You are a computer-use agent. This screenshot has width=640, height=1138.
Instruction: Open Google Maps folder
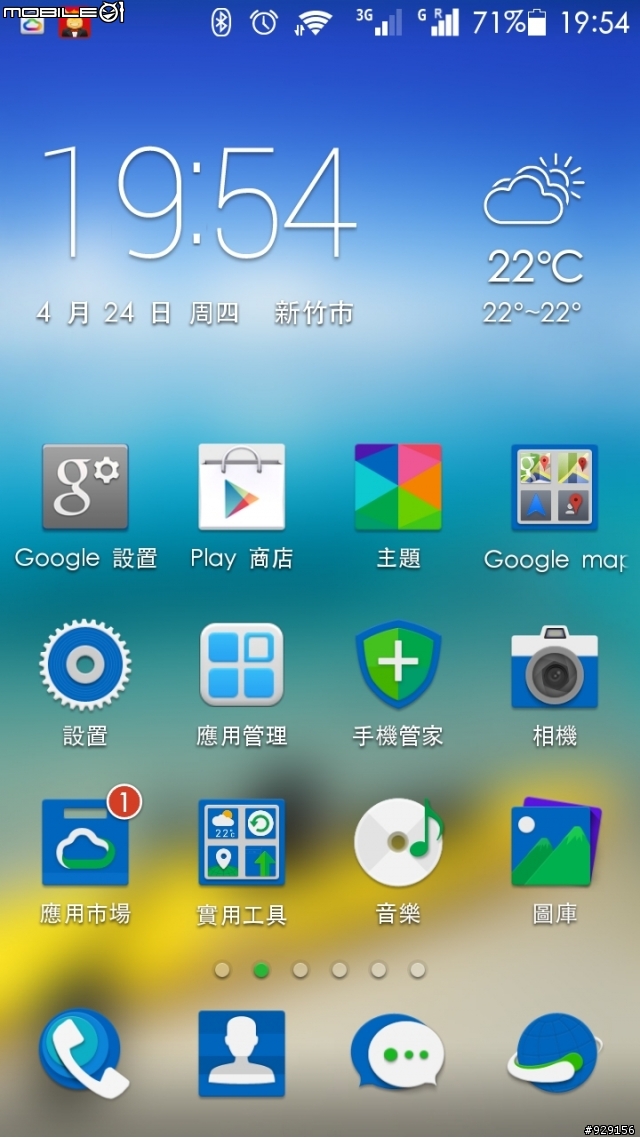(555, 488)
